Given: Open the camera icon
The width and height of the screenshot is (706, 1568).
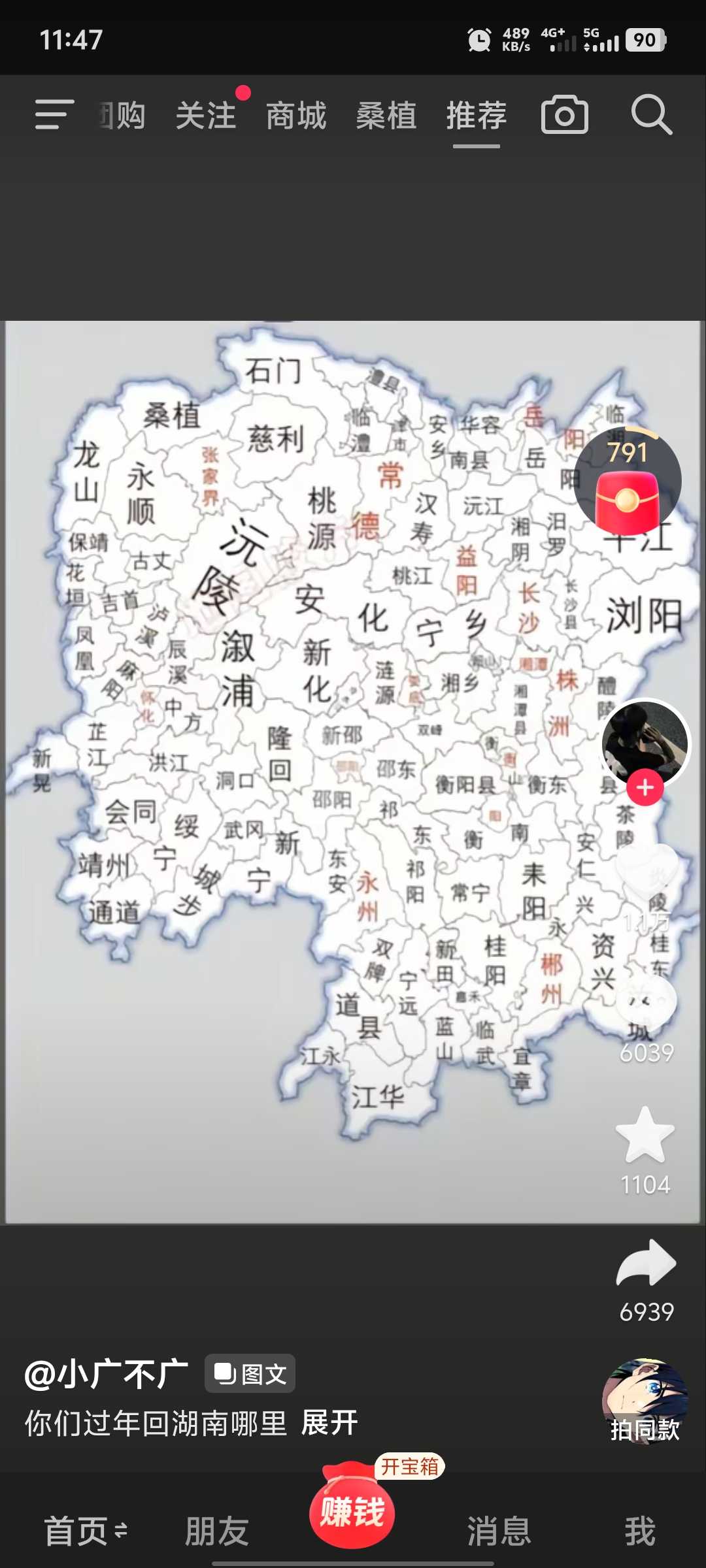Looking at the screenshot, I should pos(565,115).
